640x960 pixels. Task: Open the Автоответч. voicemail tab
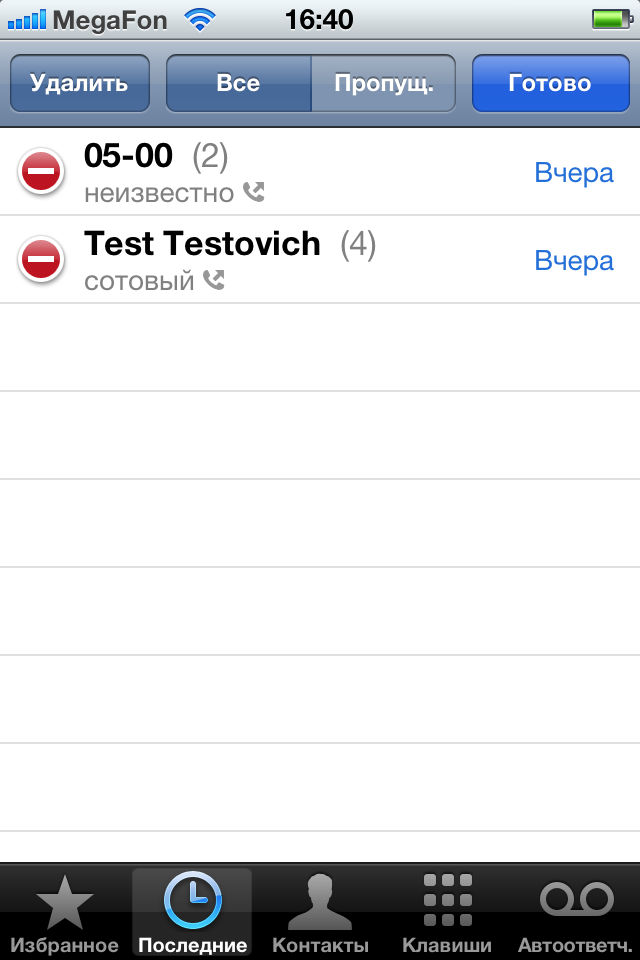click(x=575, y=913)
